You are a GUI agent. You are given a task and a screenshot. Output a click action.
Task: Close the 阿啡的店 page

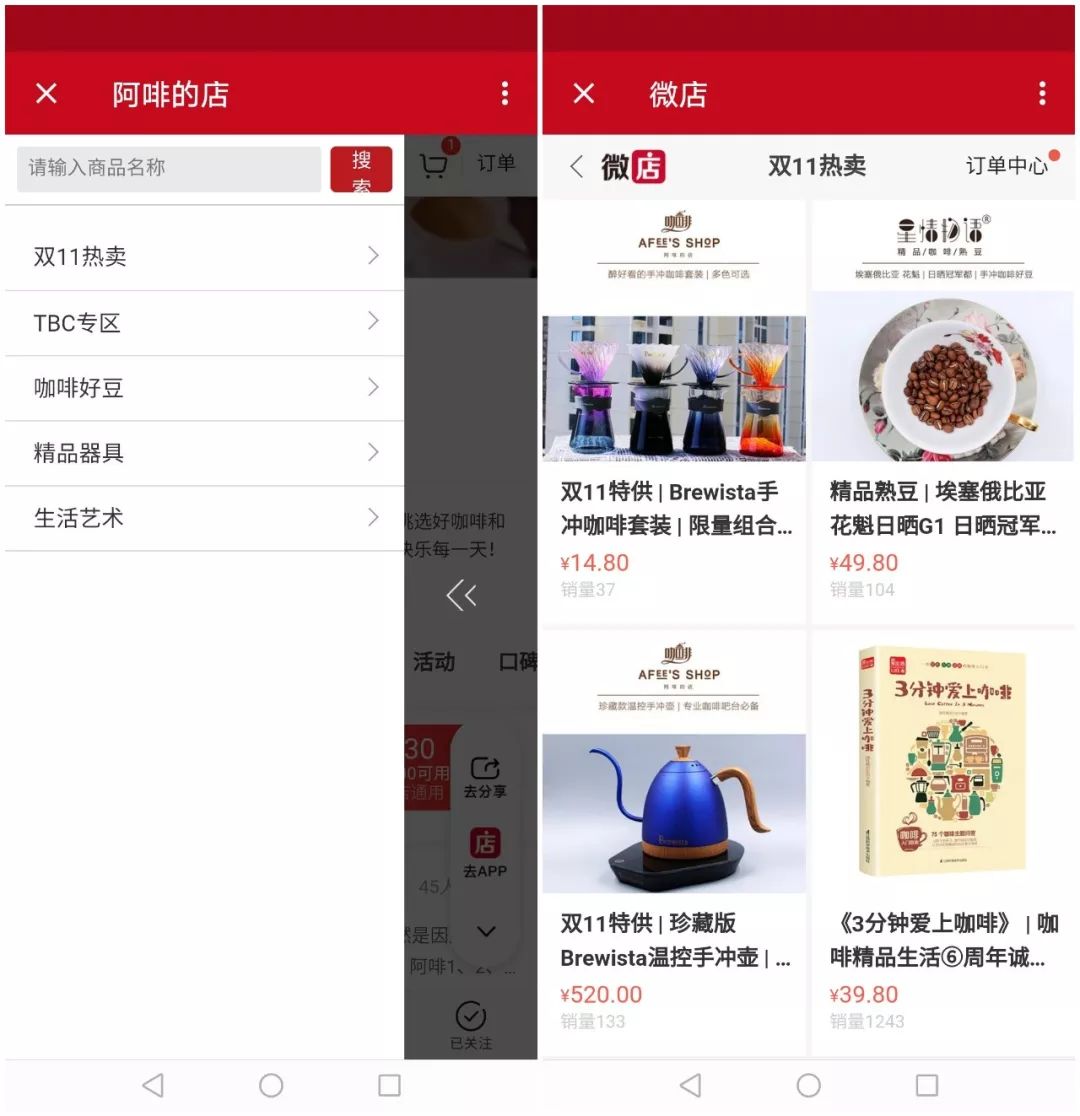click(x=46, y=94)
